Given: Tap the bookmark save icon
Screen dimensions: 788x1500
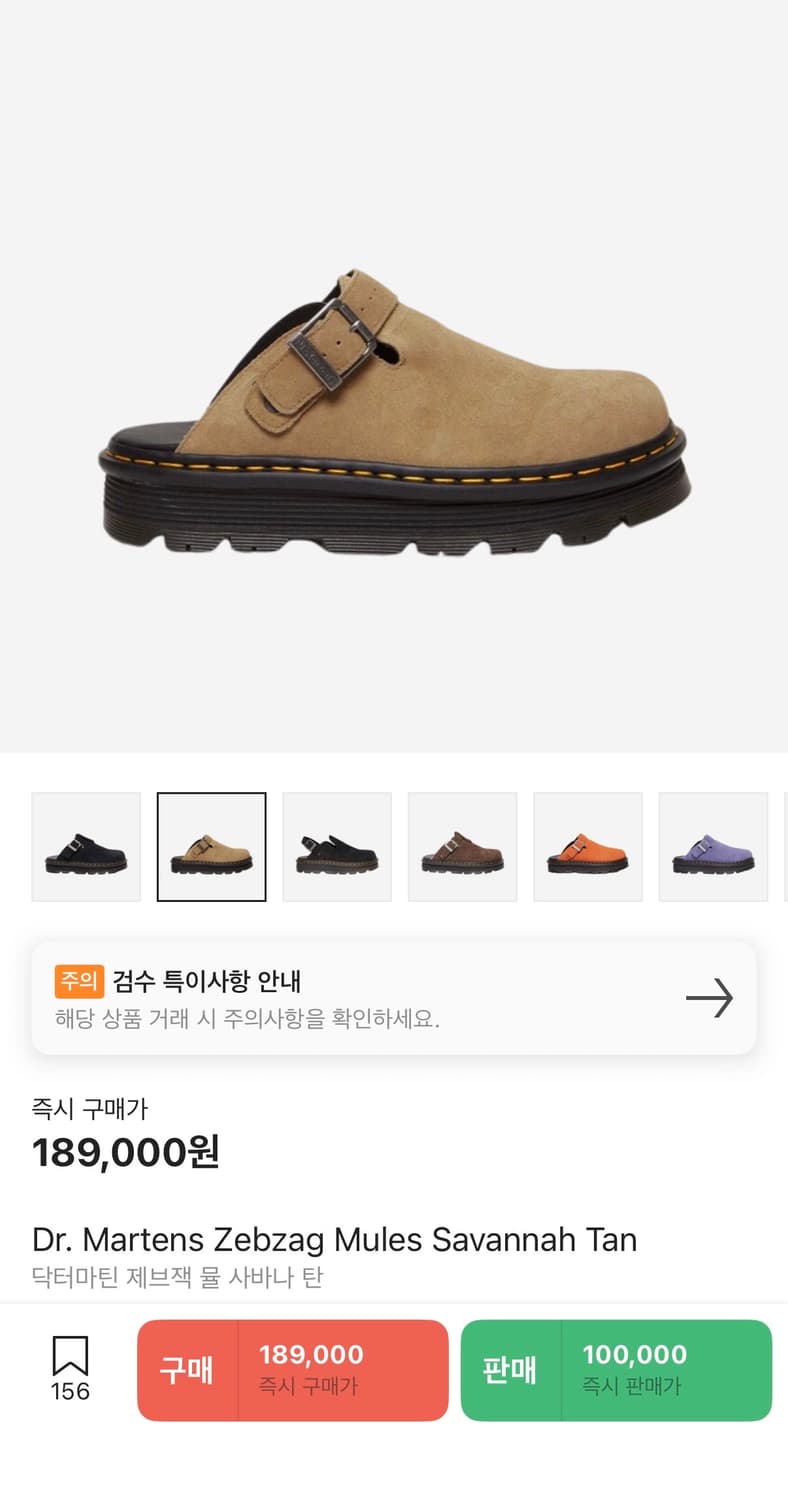Looking at the screenshot, I should 66,1350.
